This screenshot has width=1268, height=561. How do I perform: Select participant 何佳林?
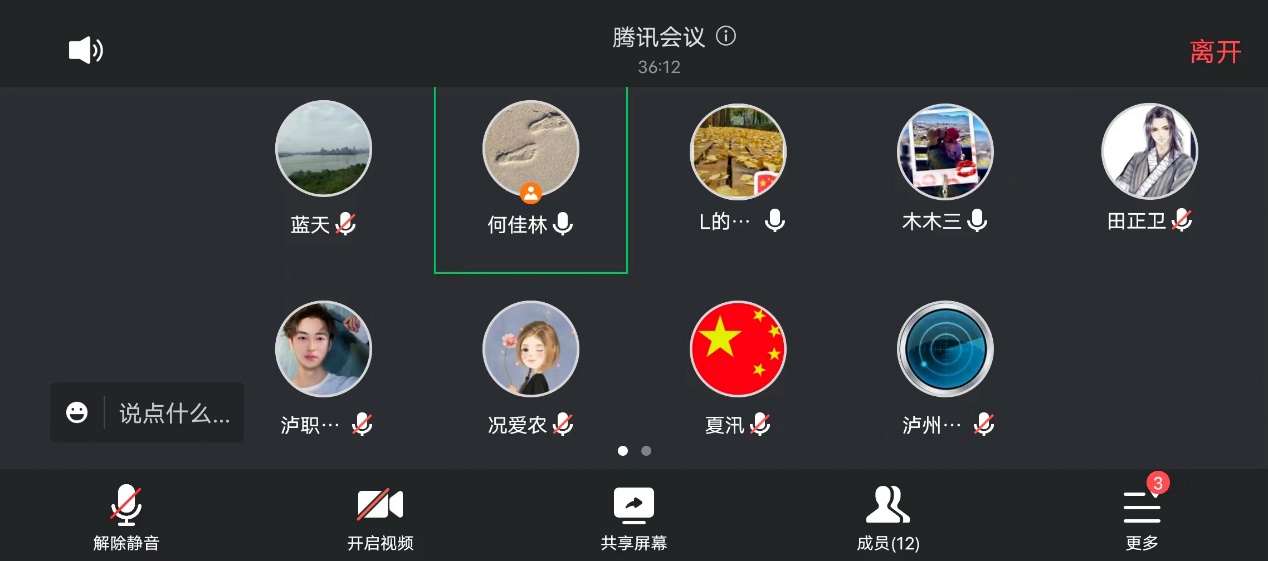pos(531,150)
